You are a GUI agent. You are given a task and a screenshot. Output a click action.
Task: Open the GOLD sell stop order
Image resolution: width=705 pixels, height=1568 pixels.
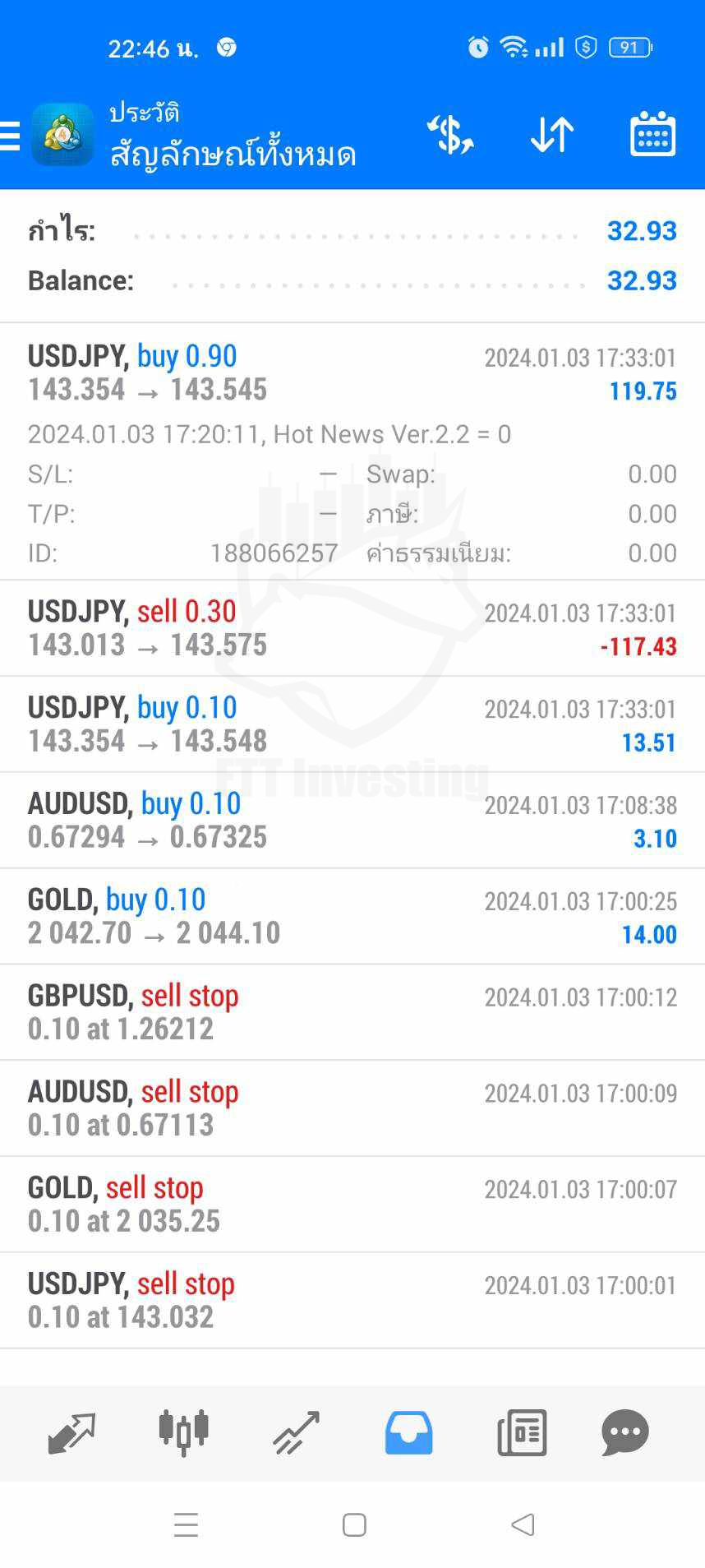click(352, 1205)
